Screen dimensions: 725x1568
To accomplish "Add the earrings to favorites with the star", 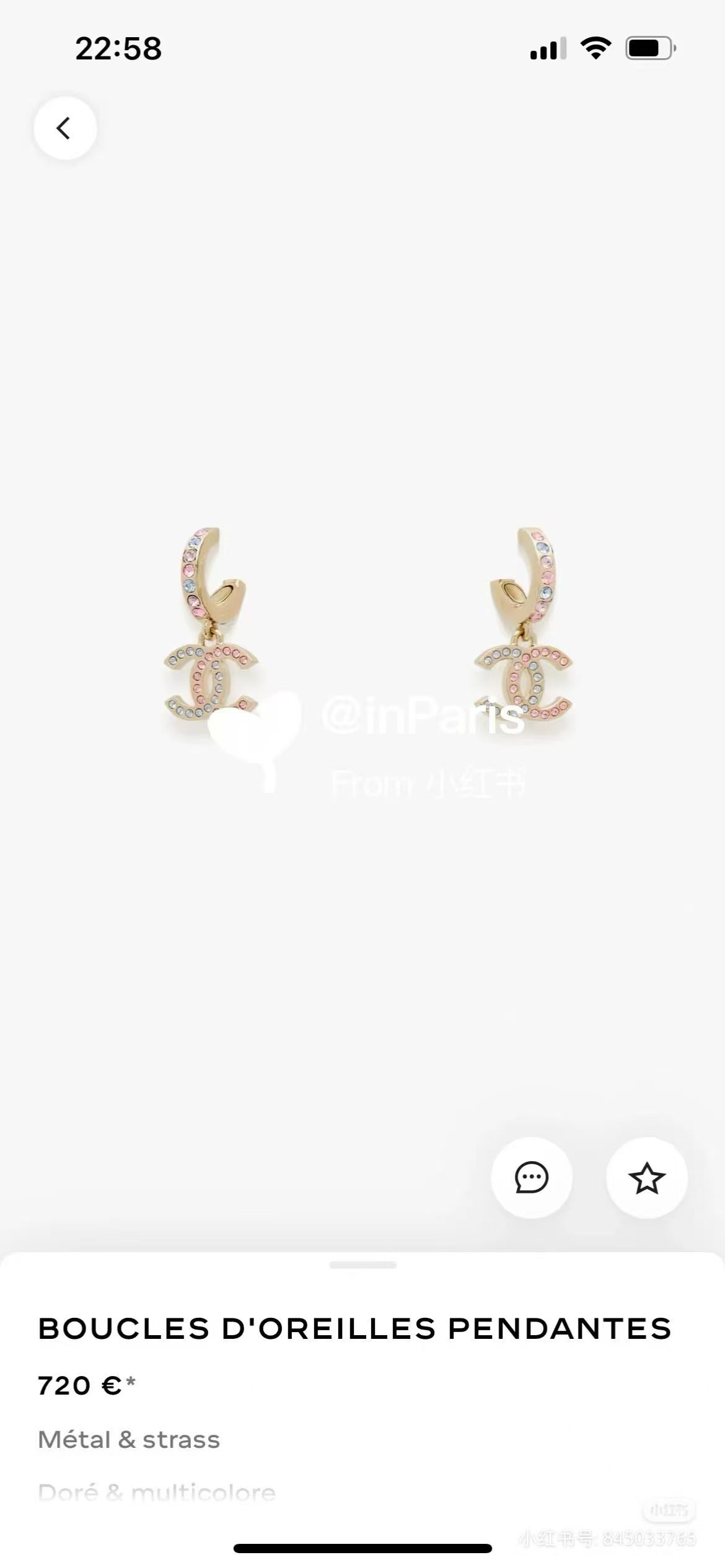I will point(646,1177).
